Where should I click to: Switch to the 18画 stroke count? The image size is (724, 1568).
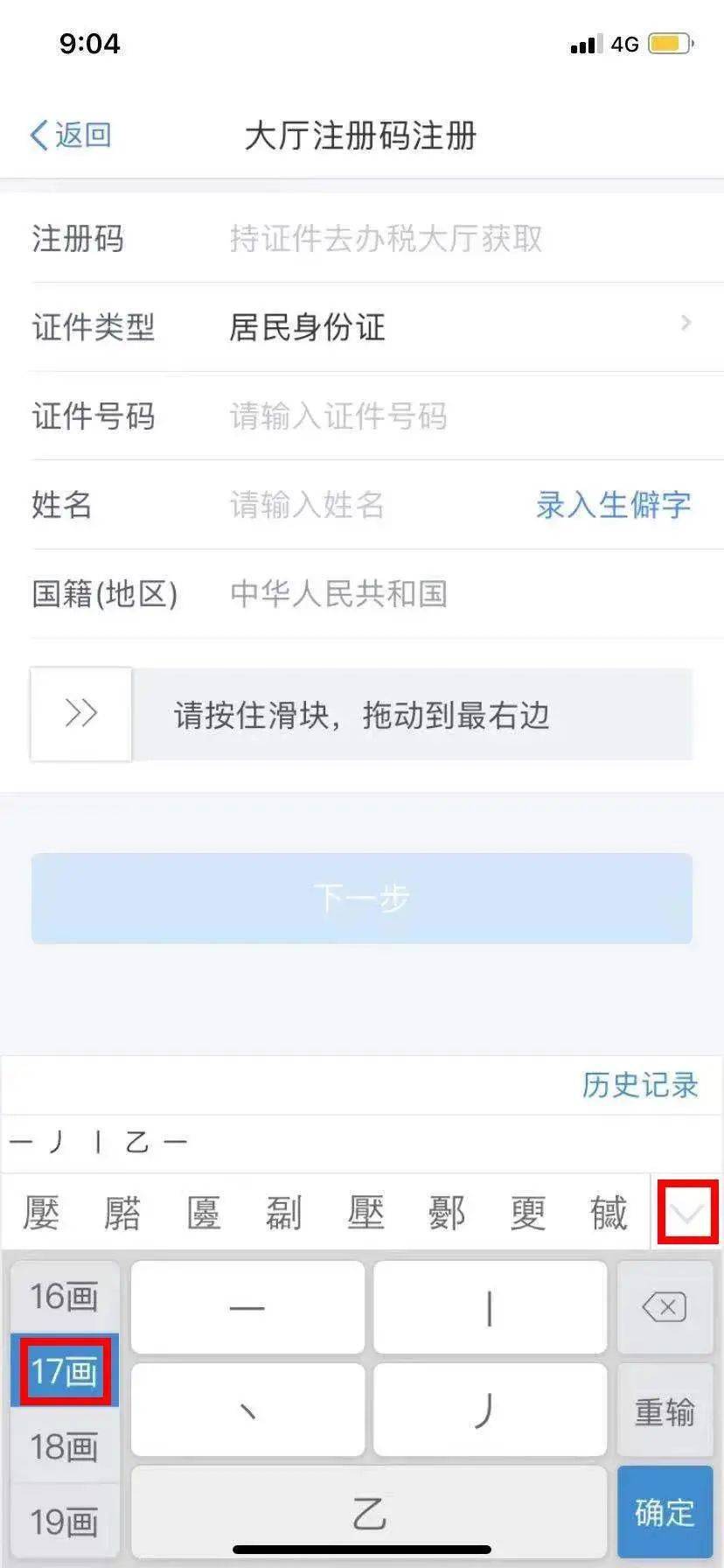(64, 1446)
